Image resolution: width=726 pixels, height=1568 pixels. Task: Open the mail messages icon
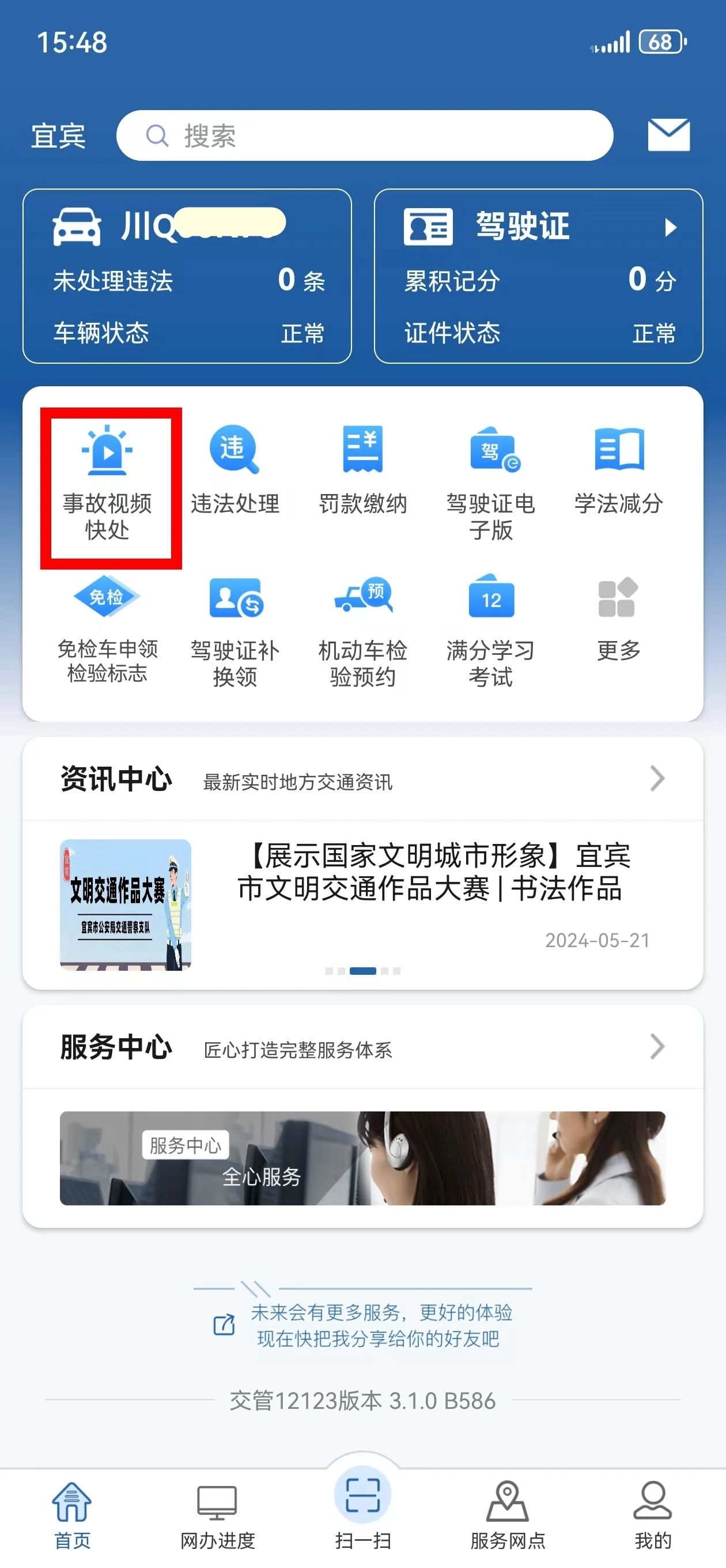(x=668, y=134)
